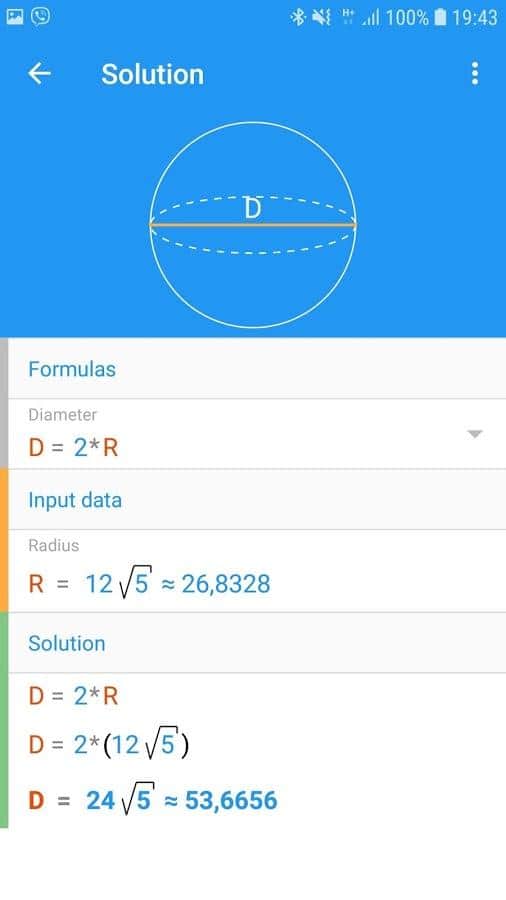Open the three-dot overflow menu

click(x=474, y=73)
